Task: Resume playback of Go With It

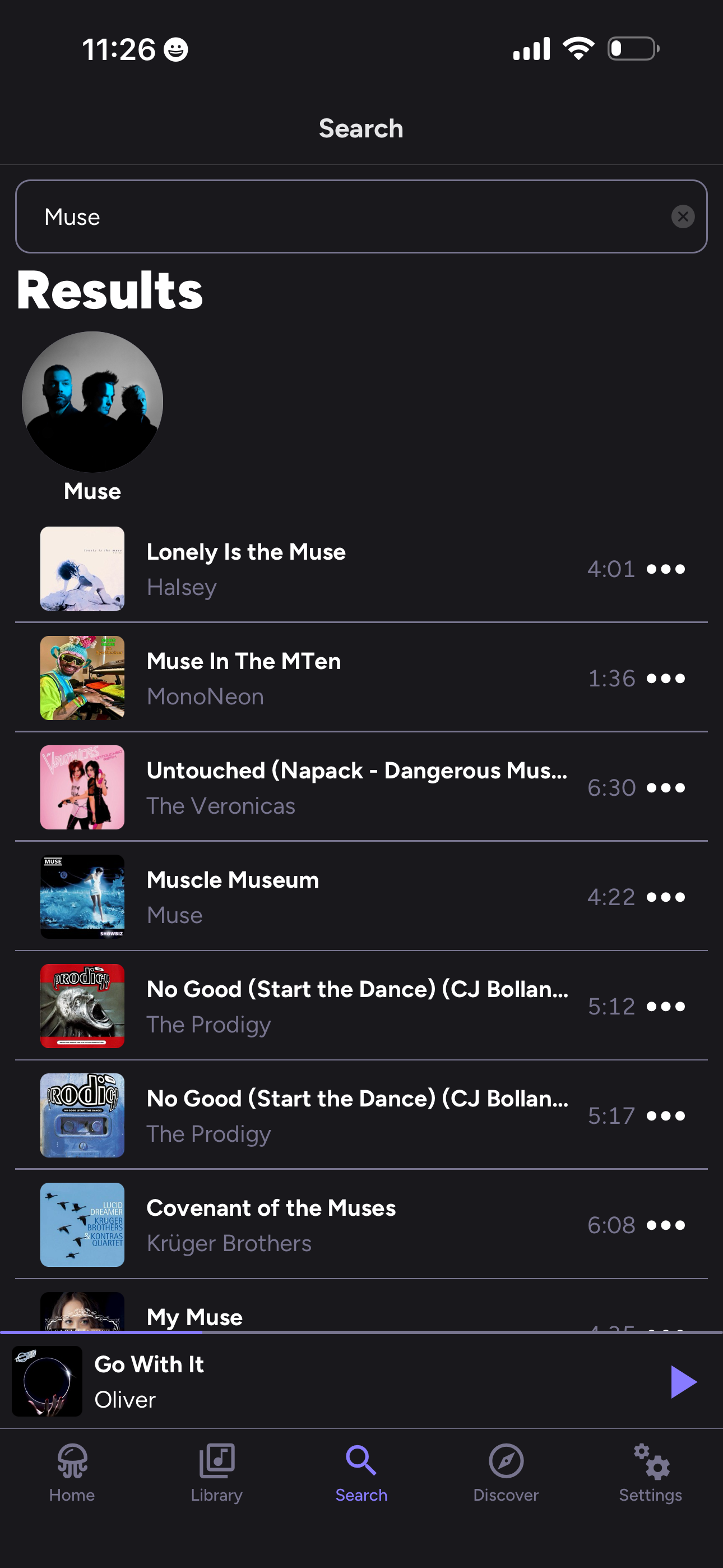Action: click(683, 1382)
